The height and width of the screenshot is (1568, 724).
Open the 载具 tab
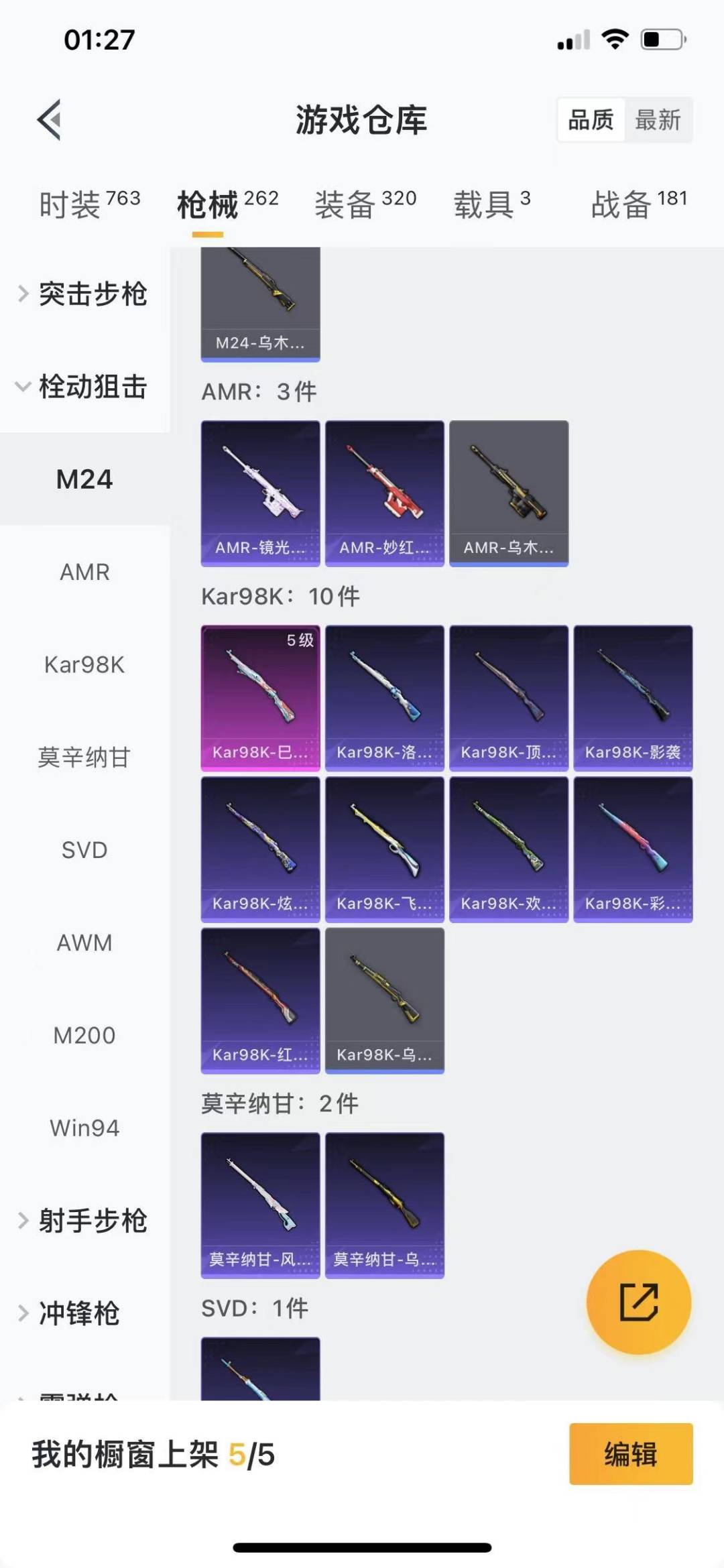coord(491,204)
